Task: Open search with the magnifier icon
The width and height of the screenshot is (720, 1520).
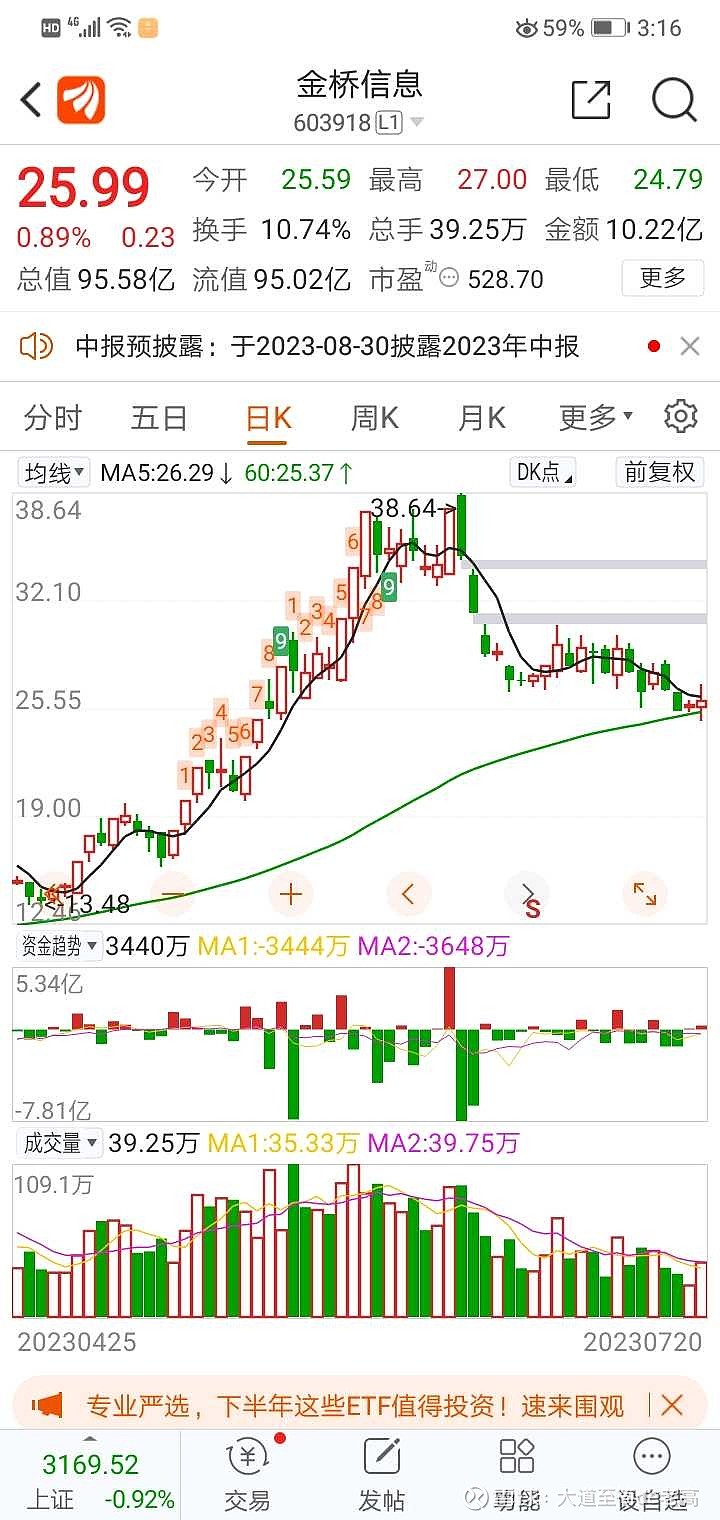Action: click(x=672, y=100)
